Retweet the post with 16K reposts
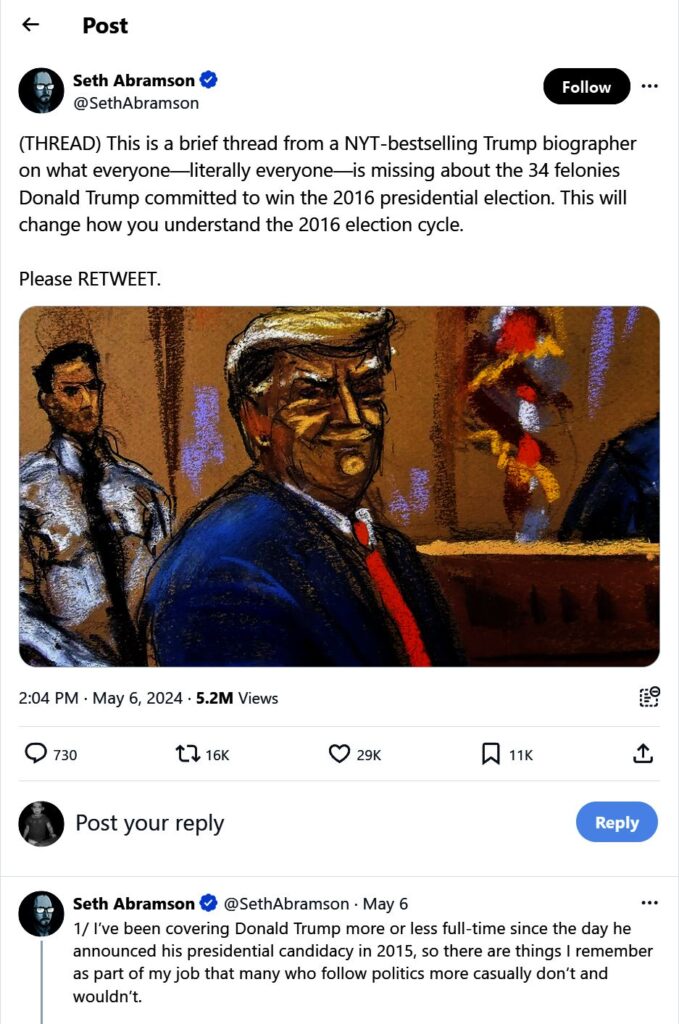Viewport: 679px width, 1024px height. tap(202, 754)
